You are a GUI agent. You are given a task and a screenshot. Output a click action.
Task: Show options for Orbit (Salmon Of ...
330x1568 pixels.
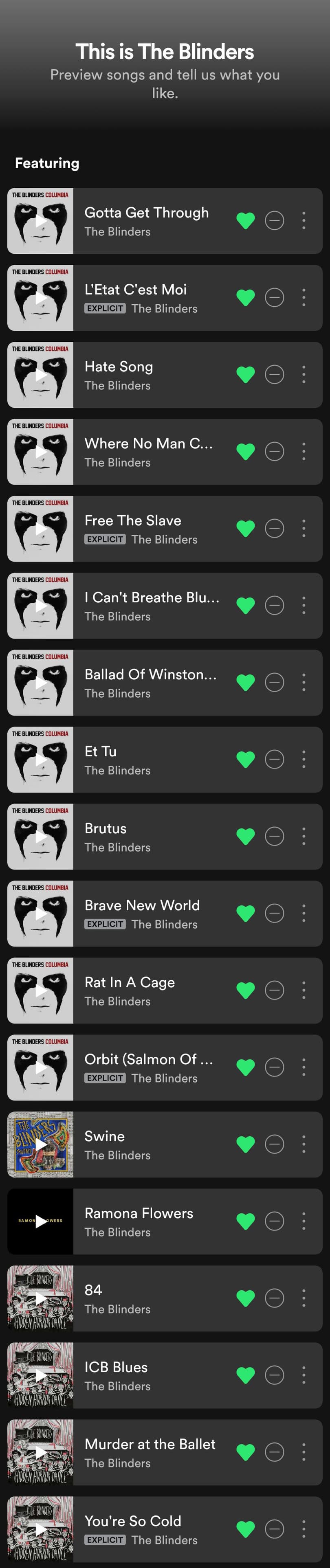coord(304,1067)
